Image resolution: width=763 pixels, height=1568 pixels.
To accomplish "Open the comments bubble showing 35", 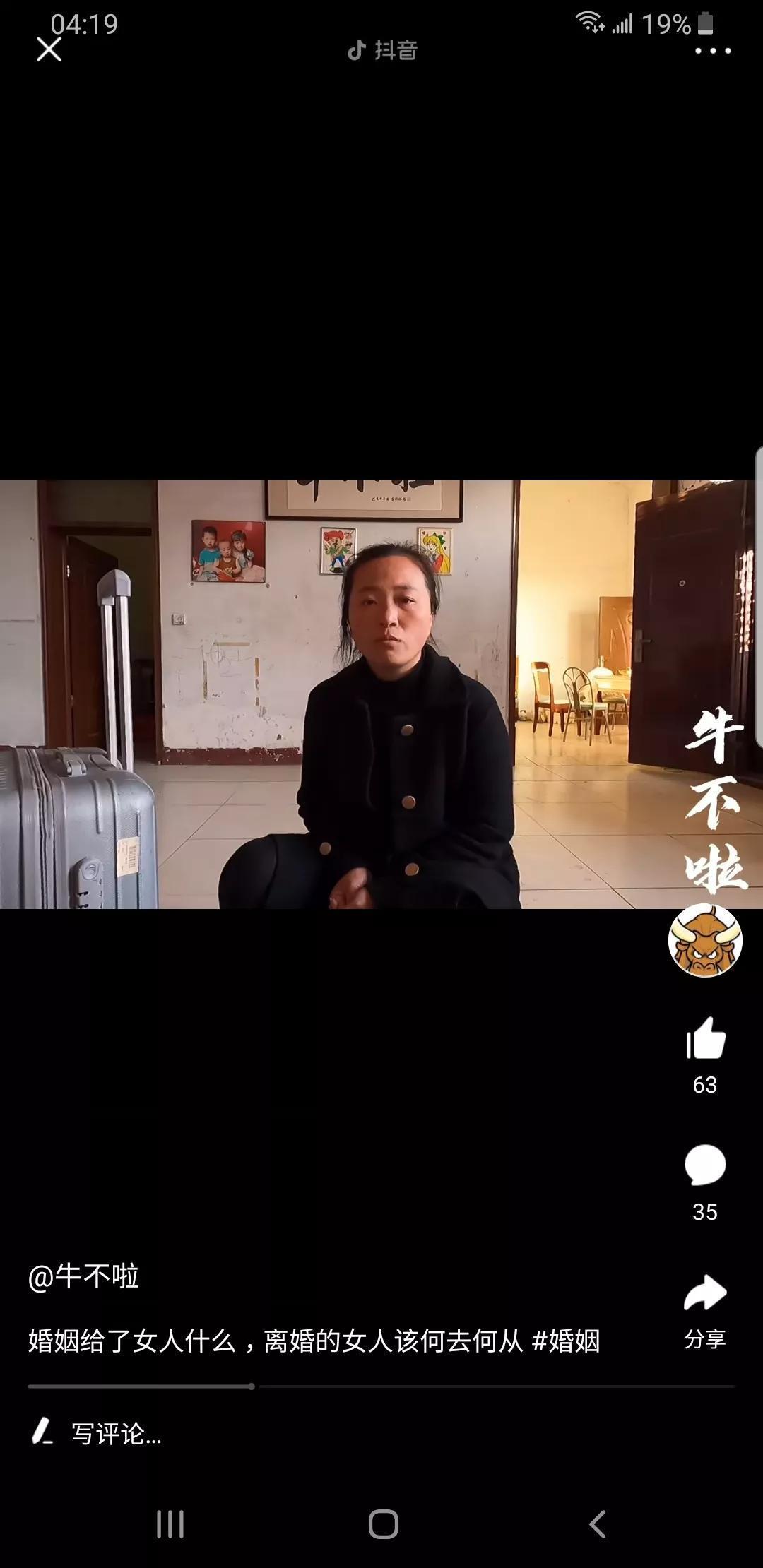I will coord(705,1165).
